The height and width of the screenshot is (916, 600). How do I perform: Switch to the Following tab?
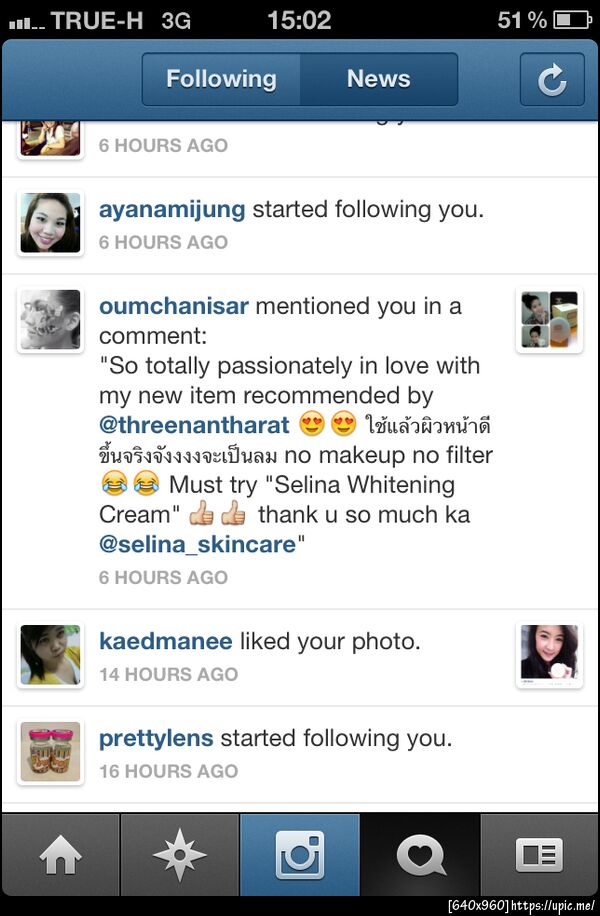coord(221,79)
